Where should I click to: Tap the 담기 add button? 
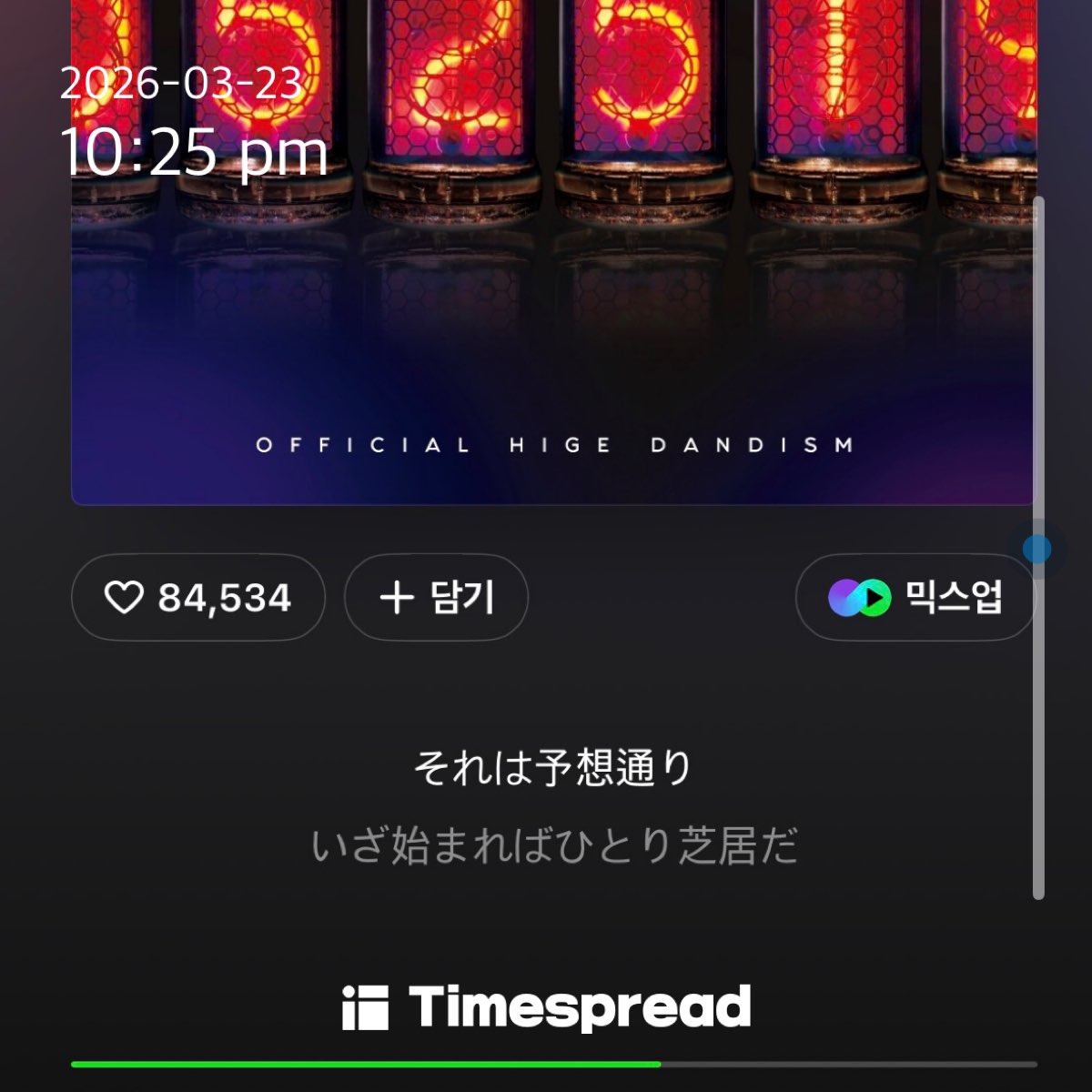(x=436, y=598)
